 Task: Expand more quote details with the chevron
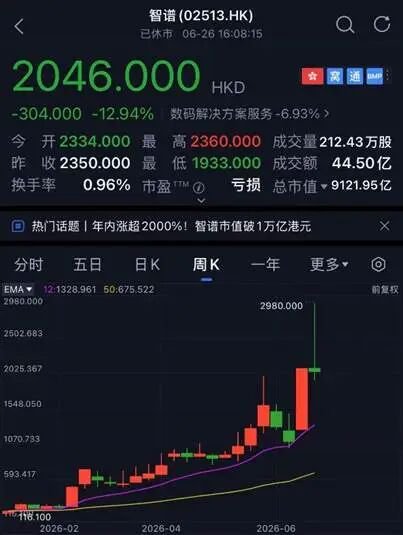tap(201, 201)
